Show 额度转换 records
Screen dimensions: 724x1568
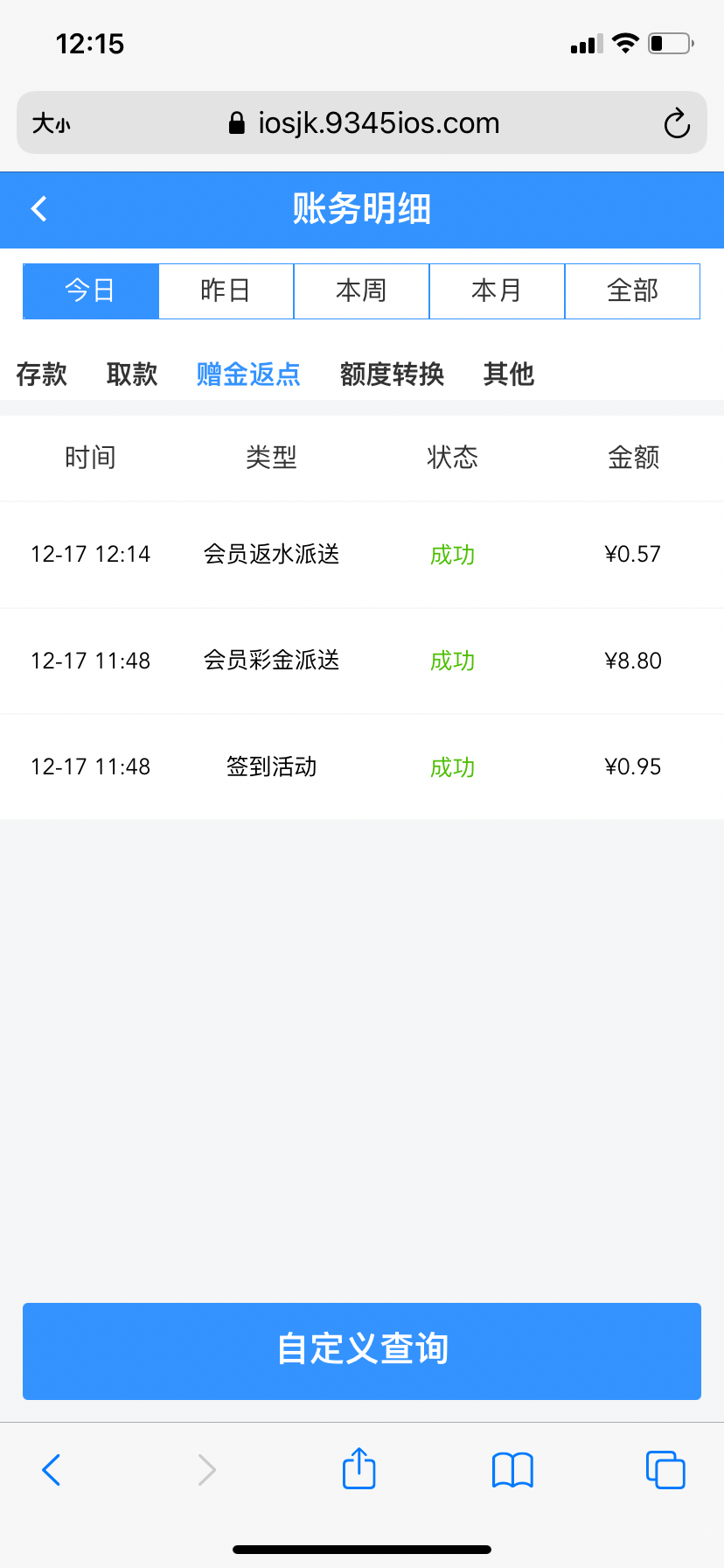point(392,374)
